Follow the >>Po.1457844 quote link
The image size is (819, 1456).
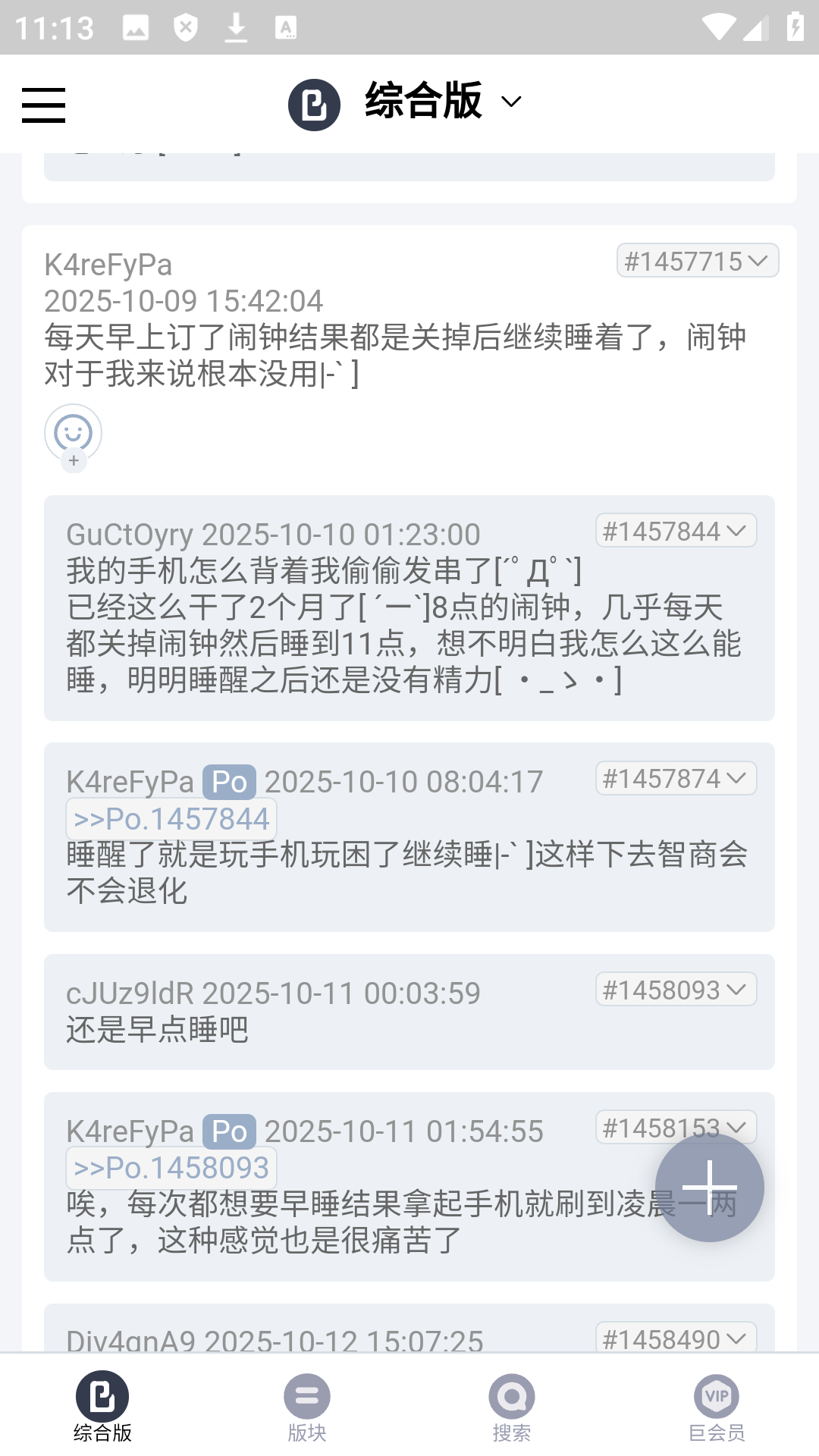click(x=171, y=819)
